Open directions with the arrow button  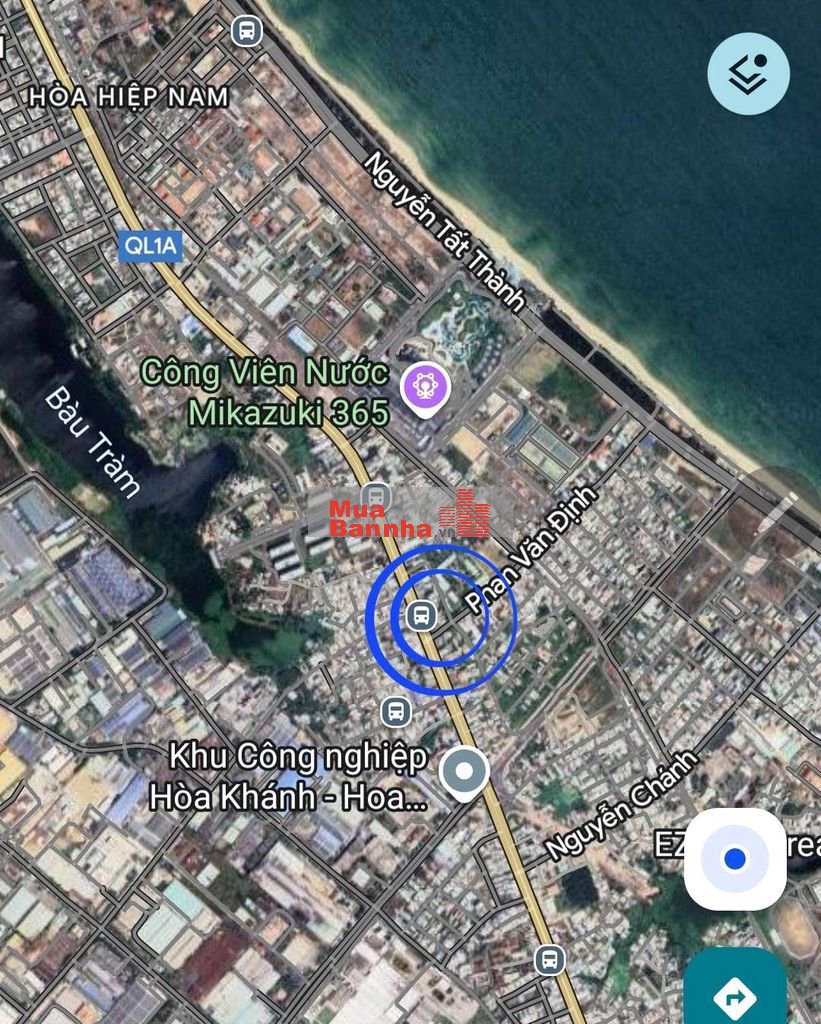[x=735, y=994]
